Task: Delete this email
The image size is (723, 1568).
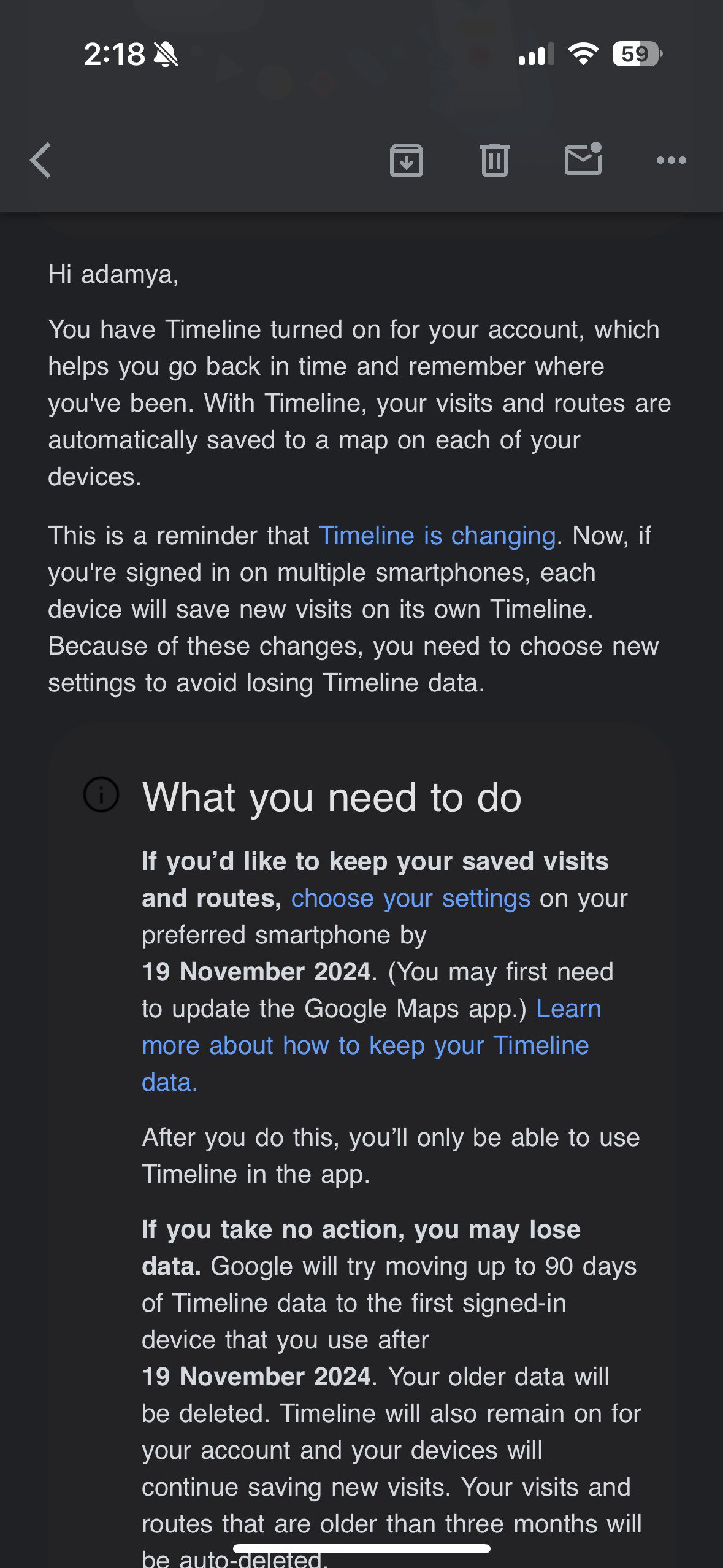Action: point(494,161)
